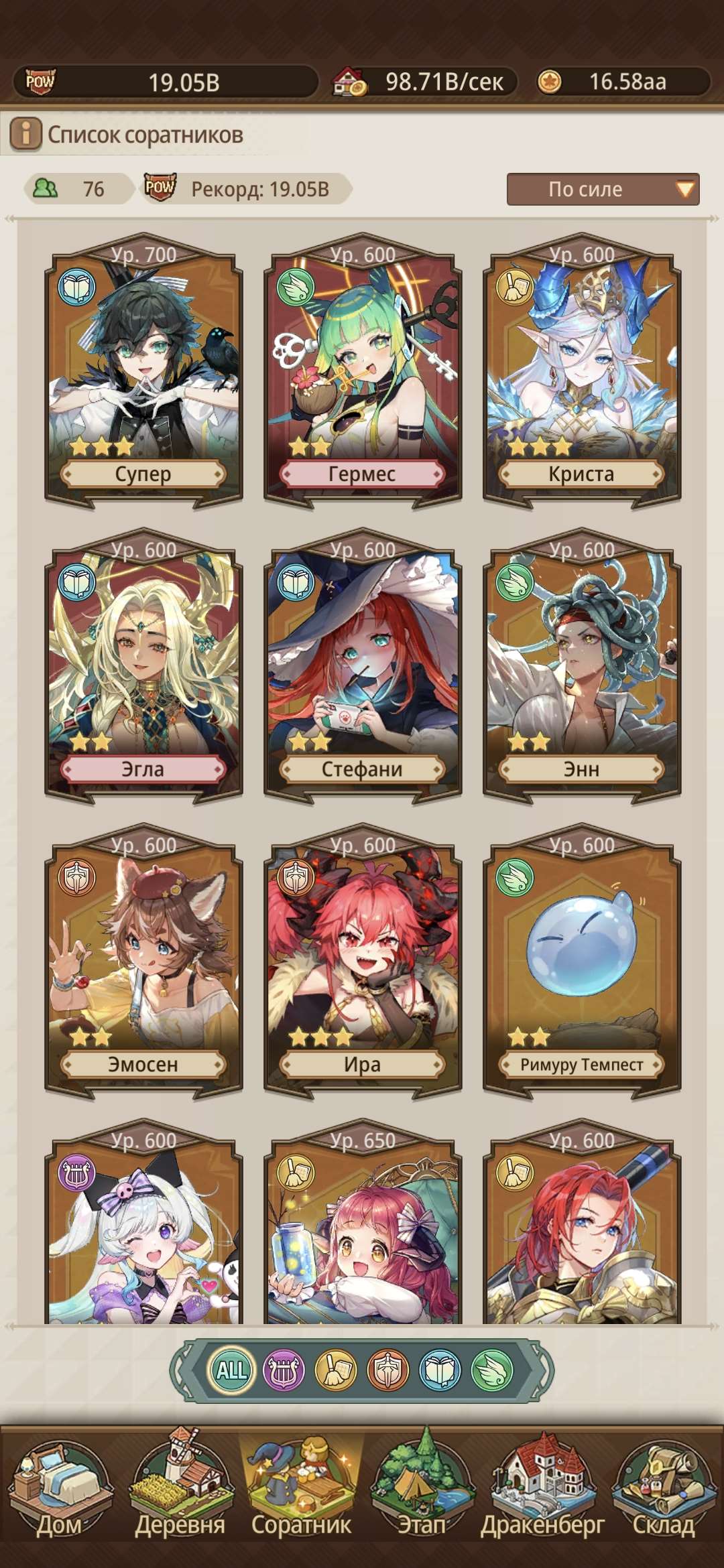Open the Эгла companion card
724x1568 pixels.
[x=143, y=667]
